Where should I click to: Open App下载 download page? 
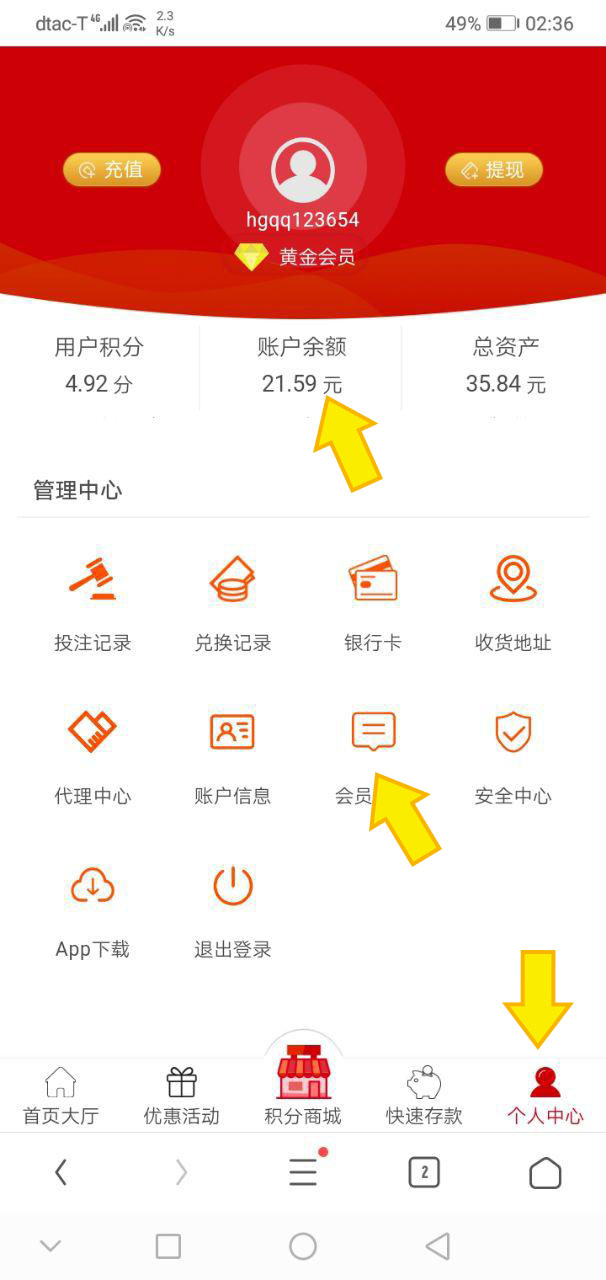[x=92, y=908]
